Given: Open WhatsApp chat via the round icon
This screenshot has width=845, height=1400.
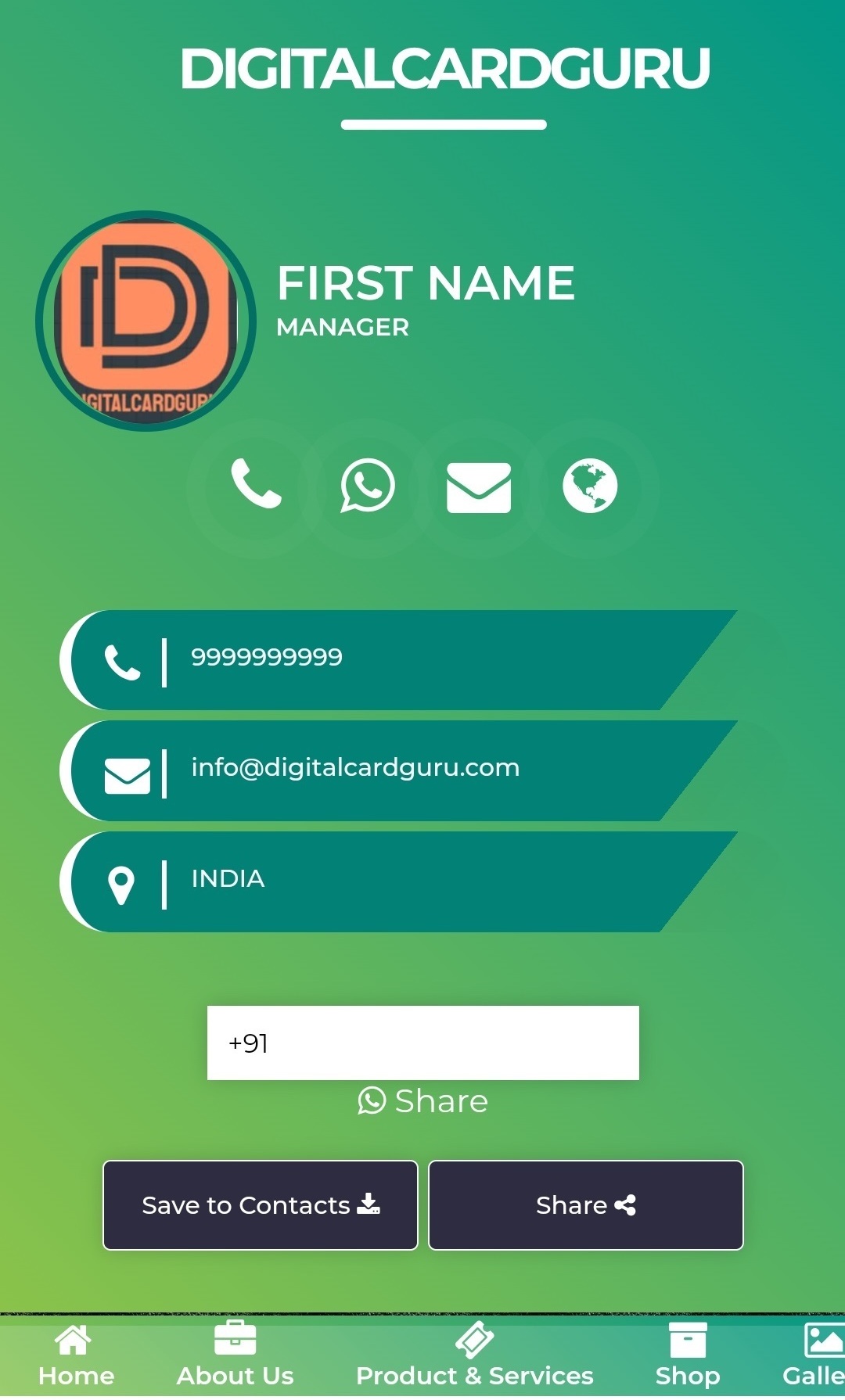Looking at the screenshot, I should (x=368, y=486).
